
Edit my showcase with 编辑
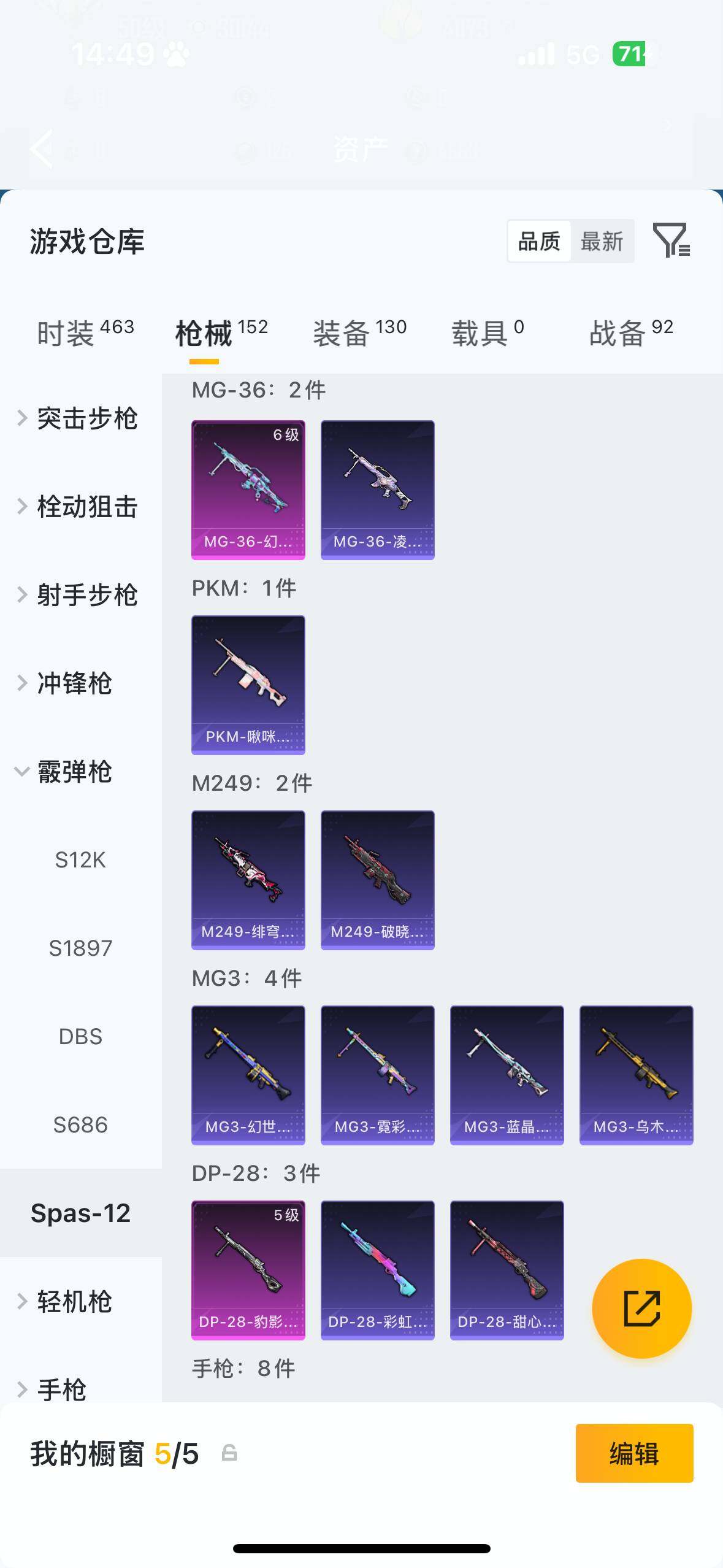634,1453
